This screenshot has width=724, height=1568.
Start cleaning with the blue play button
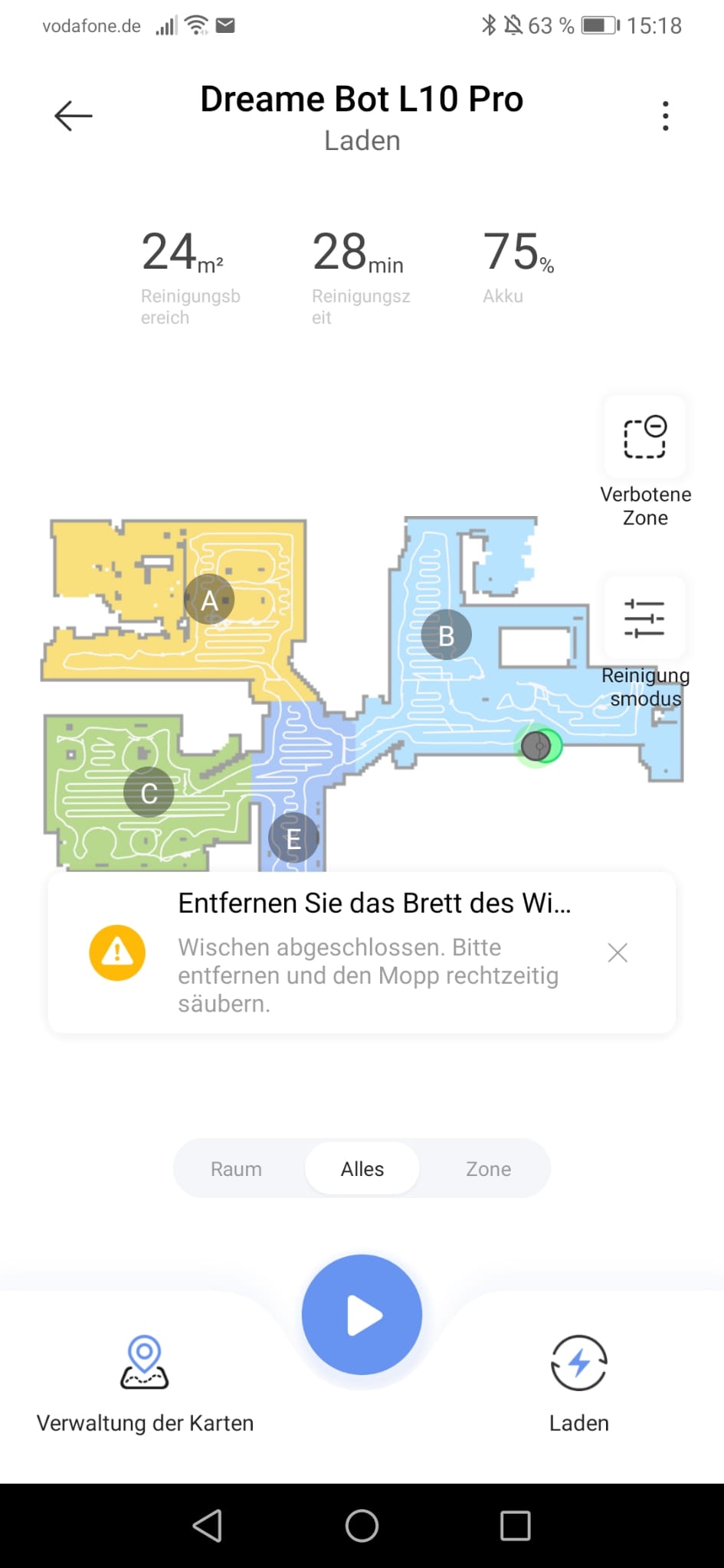coord(362,1315)
